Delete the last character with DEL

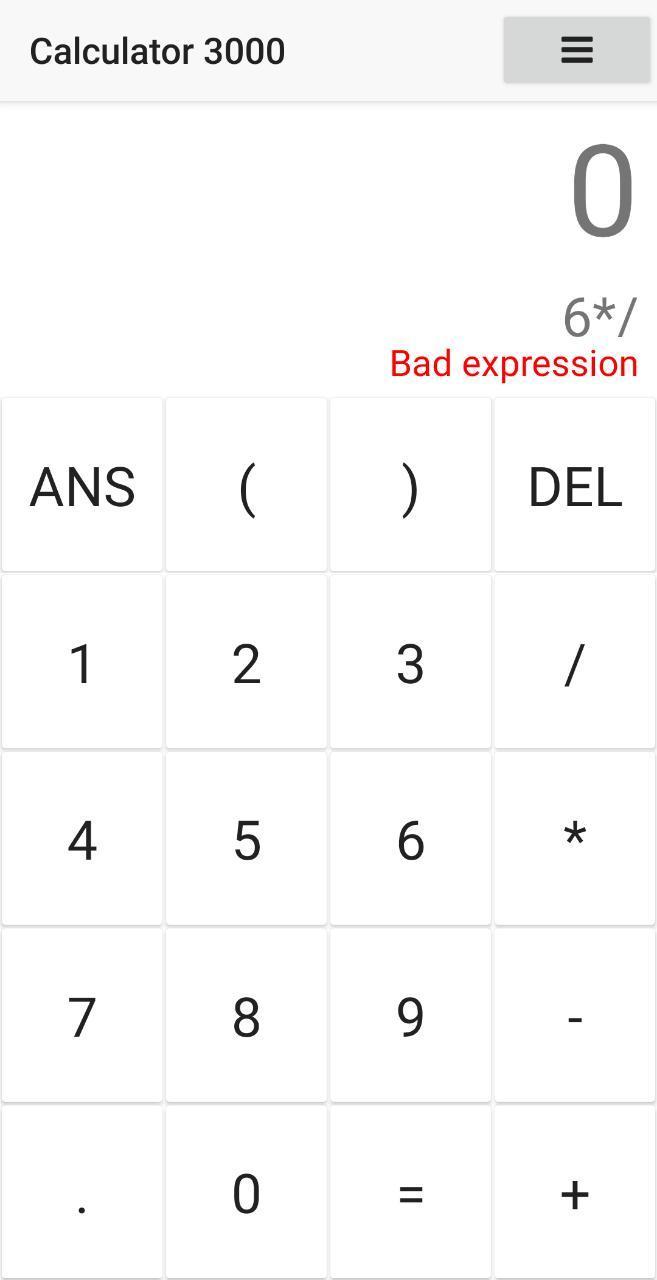click(x=574, y=486)
